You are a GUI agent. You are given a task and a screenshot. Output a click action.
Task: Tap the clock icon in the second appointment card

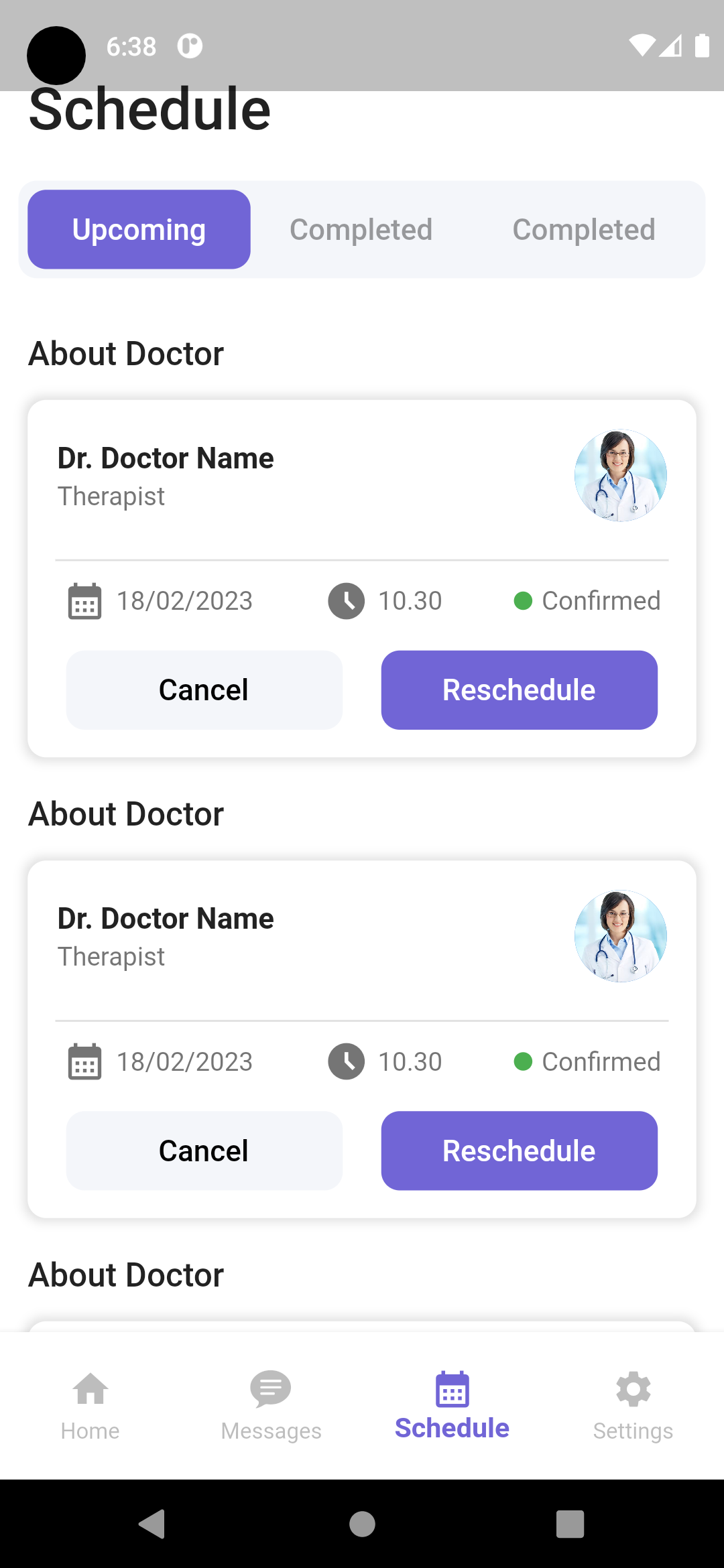[345, 1061]
